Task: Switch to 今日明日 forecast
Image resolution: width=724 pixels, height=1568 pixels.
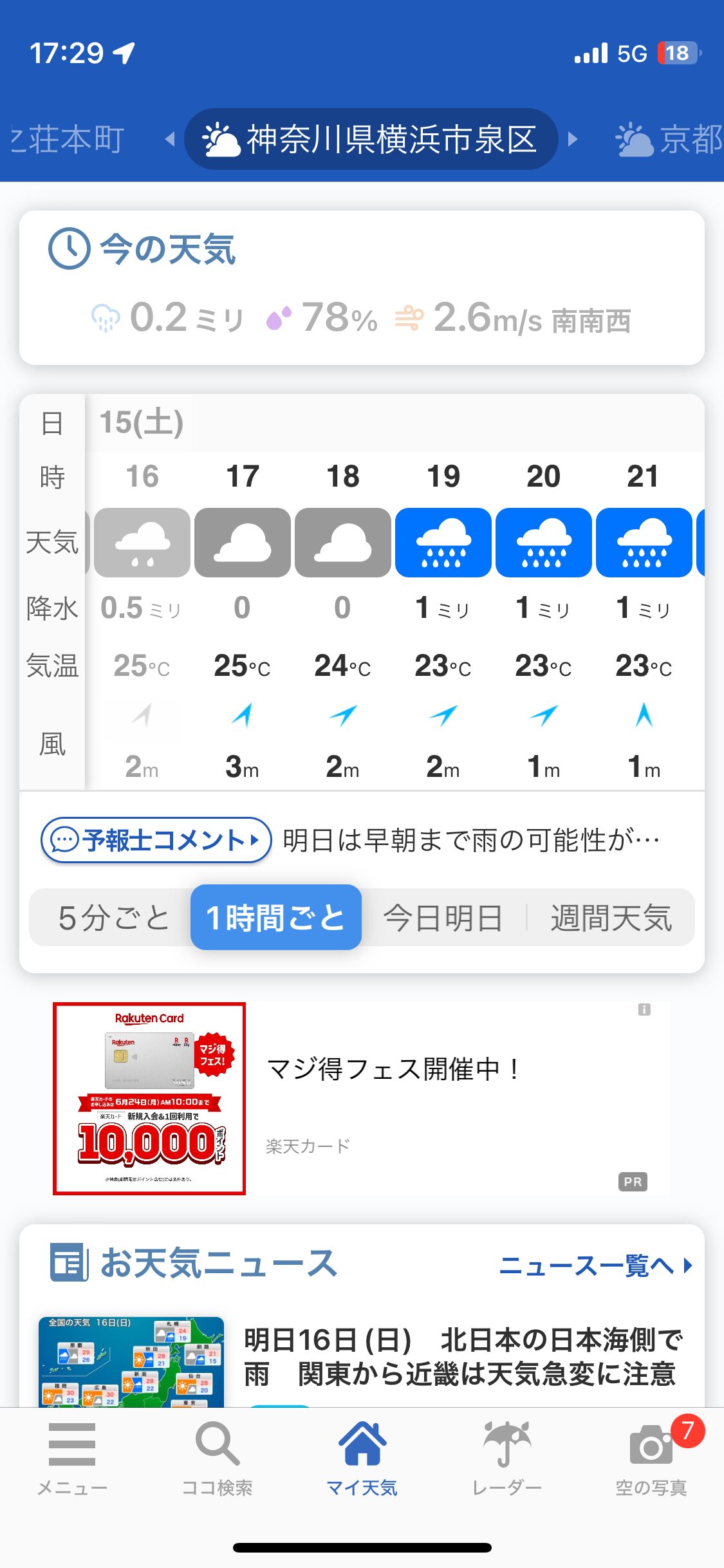Action: (x=443, y=917)
